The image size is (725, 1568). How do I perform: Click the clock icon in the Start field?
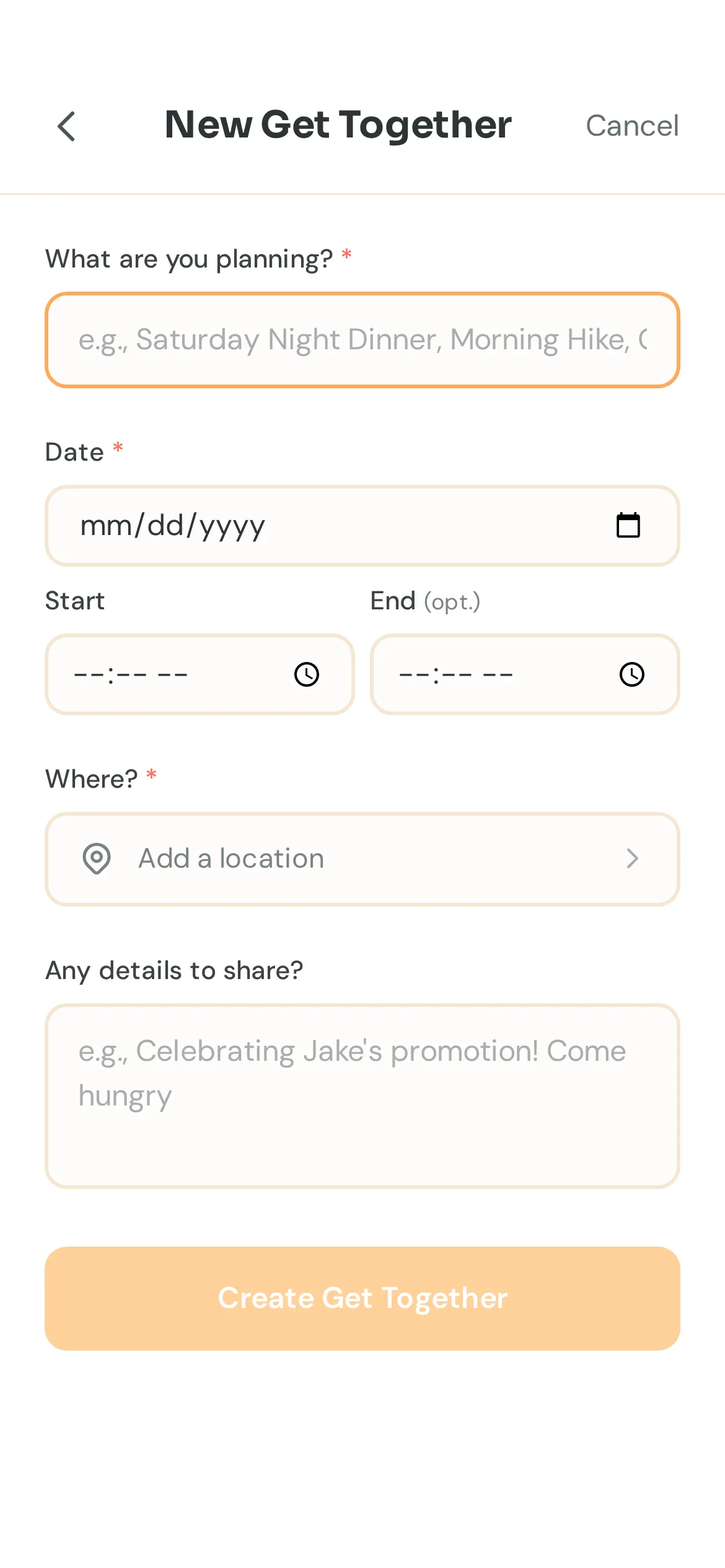click(x=305, y=674)
